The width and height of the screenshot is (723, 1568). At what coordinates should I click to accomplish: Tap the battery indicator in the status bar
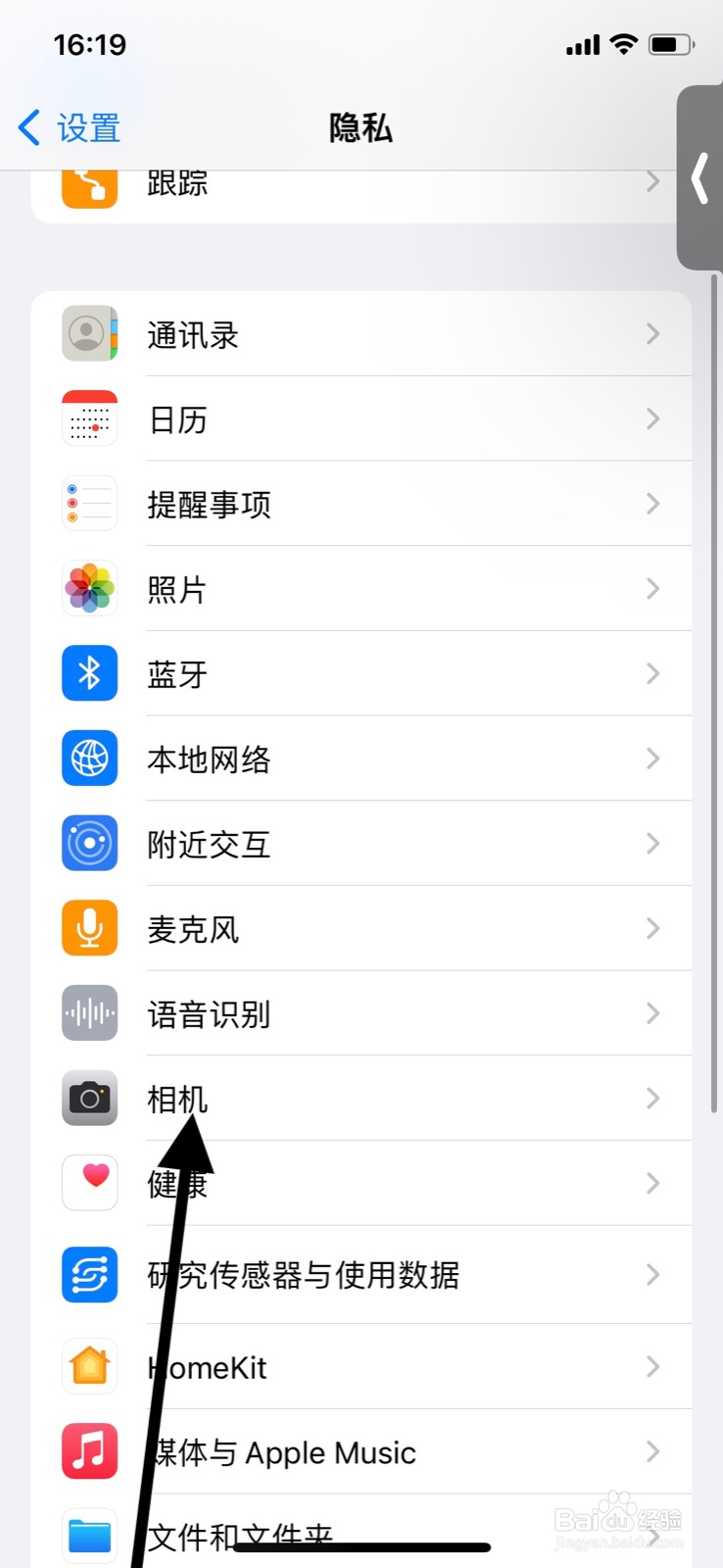point(669,44)
